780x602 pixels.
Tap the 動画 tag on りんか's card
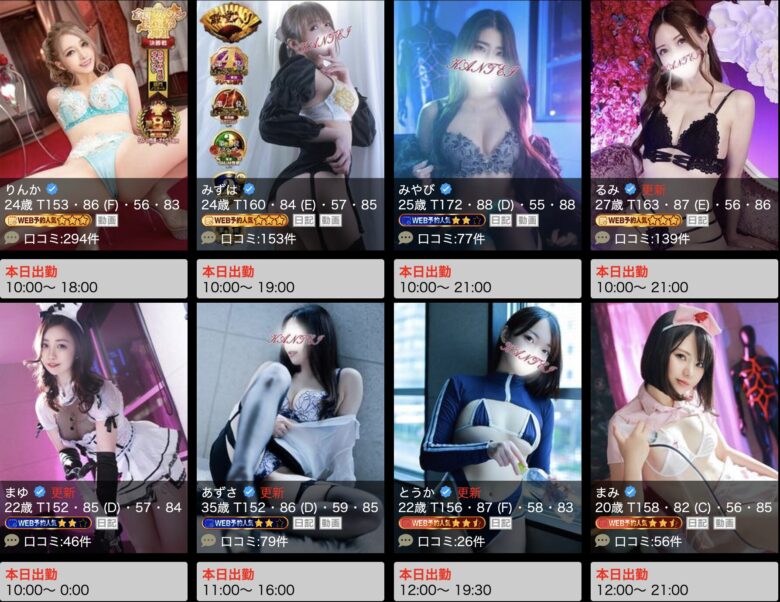coord(107,220)
